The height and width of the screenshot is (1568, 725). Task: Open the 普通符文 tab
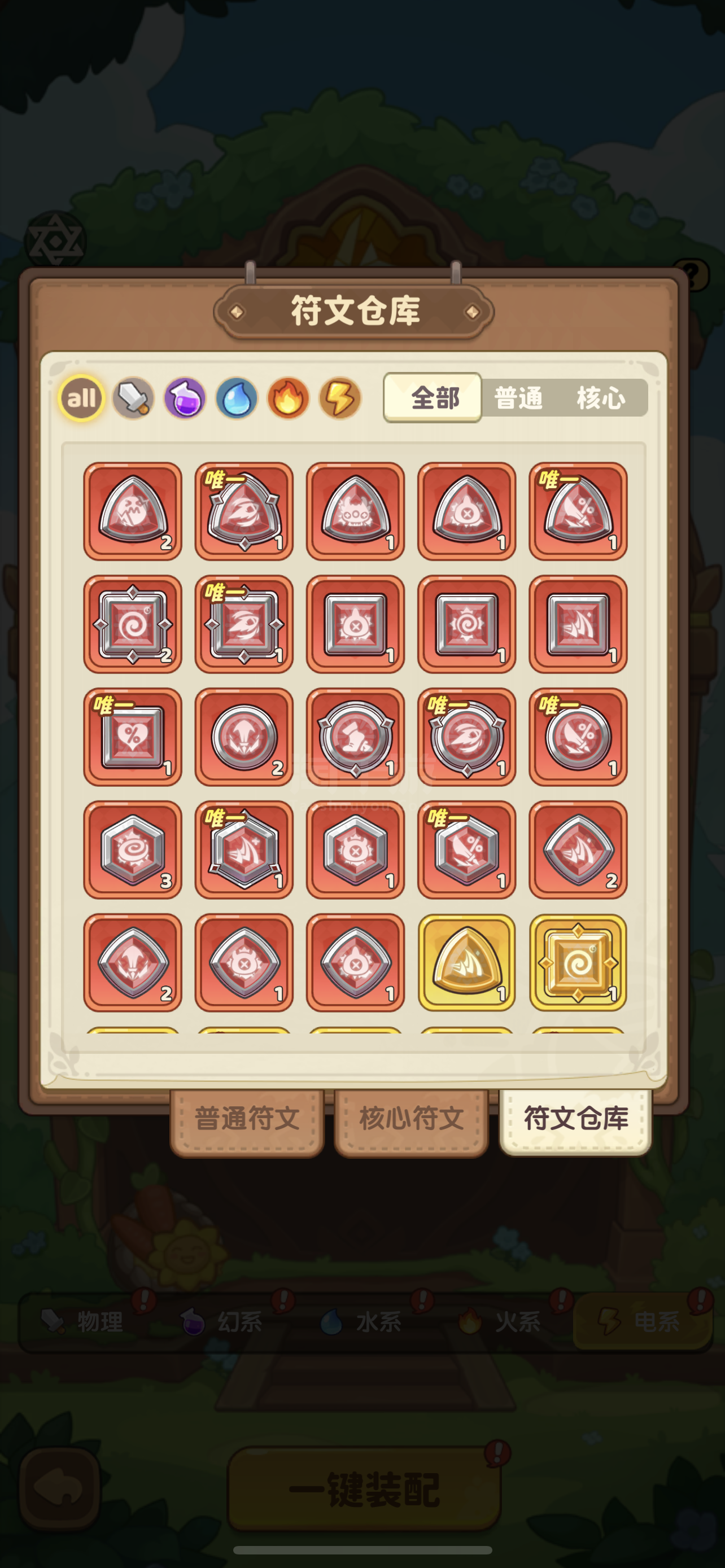(247, 1120)
